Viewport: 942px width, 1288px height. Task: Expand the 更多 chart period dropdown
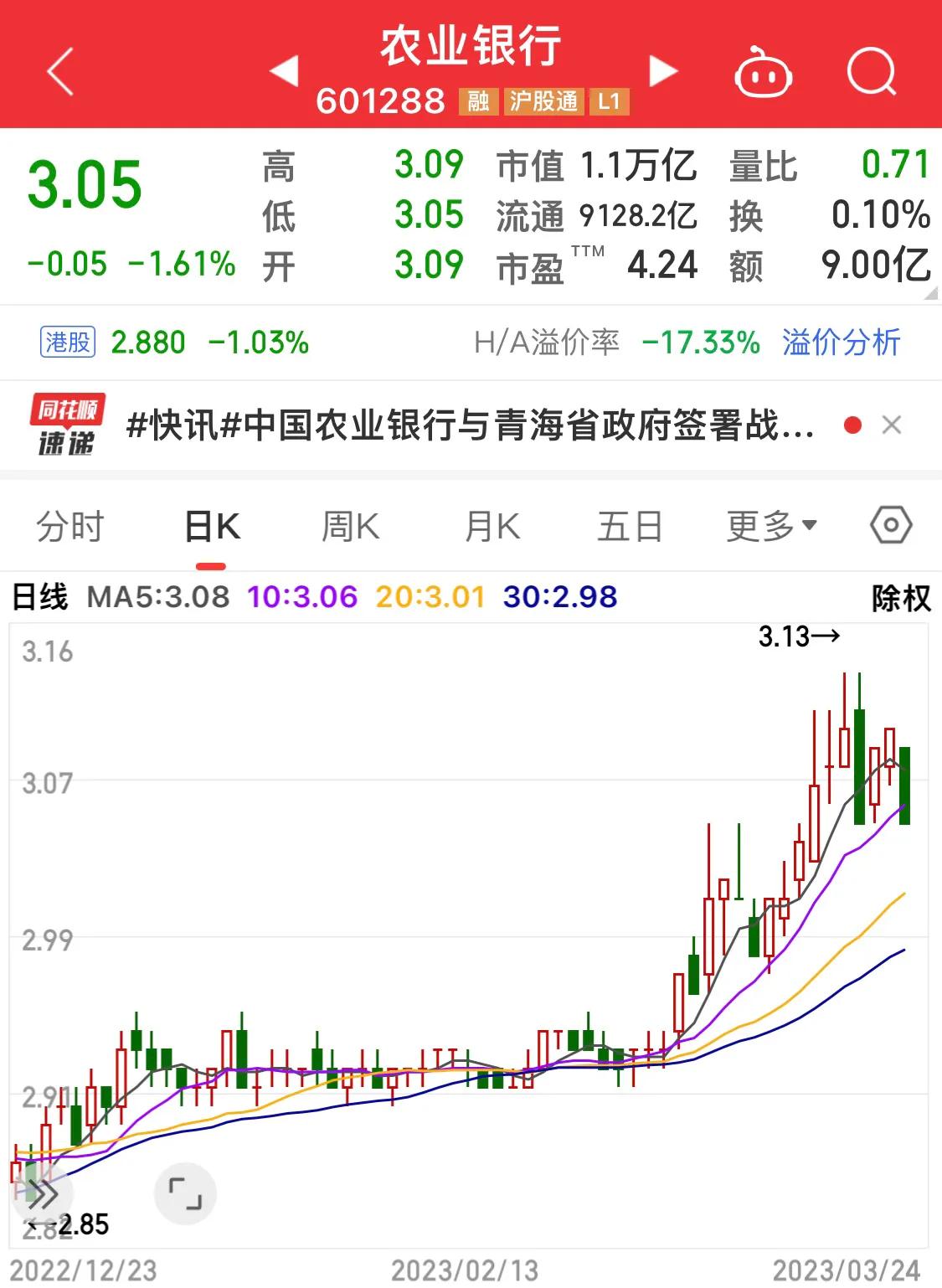click(770, 526)
